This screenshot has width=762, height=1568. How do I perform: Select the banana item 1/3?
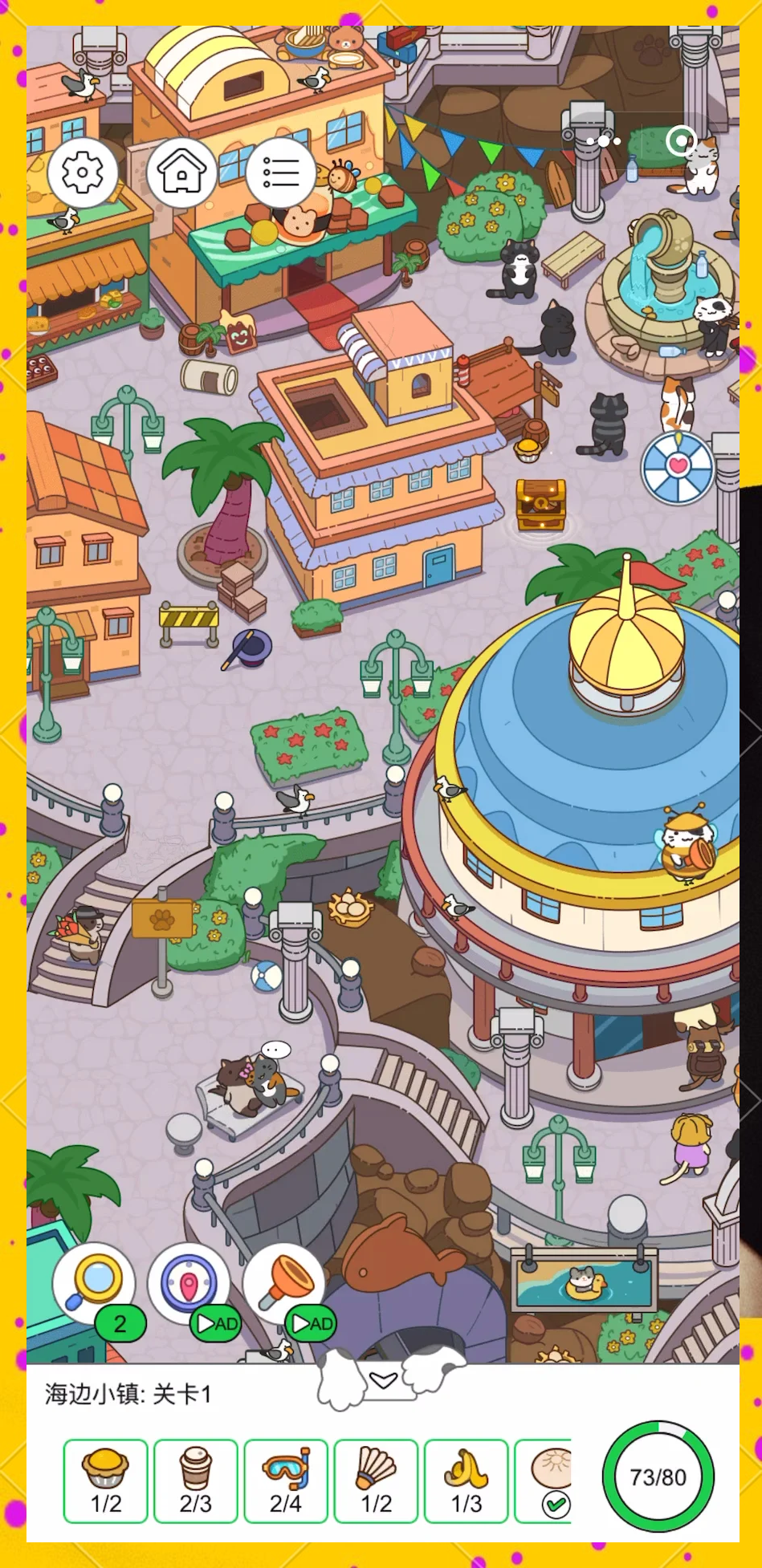click(466, 1481)
